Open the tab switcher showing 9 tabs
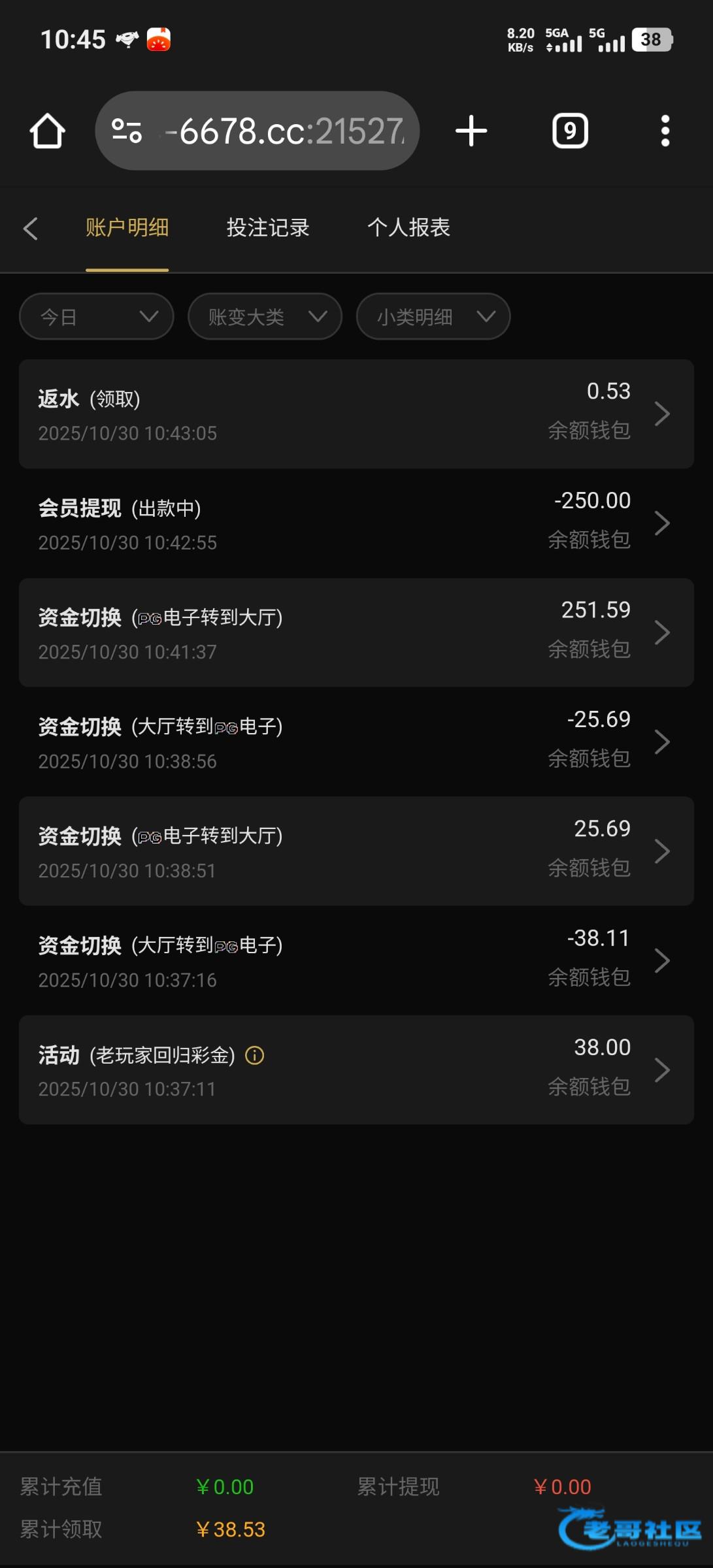 pos(571,131)
